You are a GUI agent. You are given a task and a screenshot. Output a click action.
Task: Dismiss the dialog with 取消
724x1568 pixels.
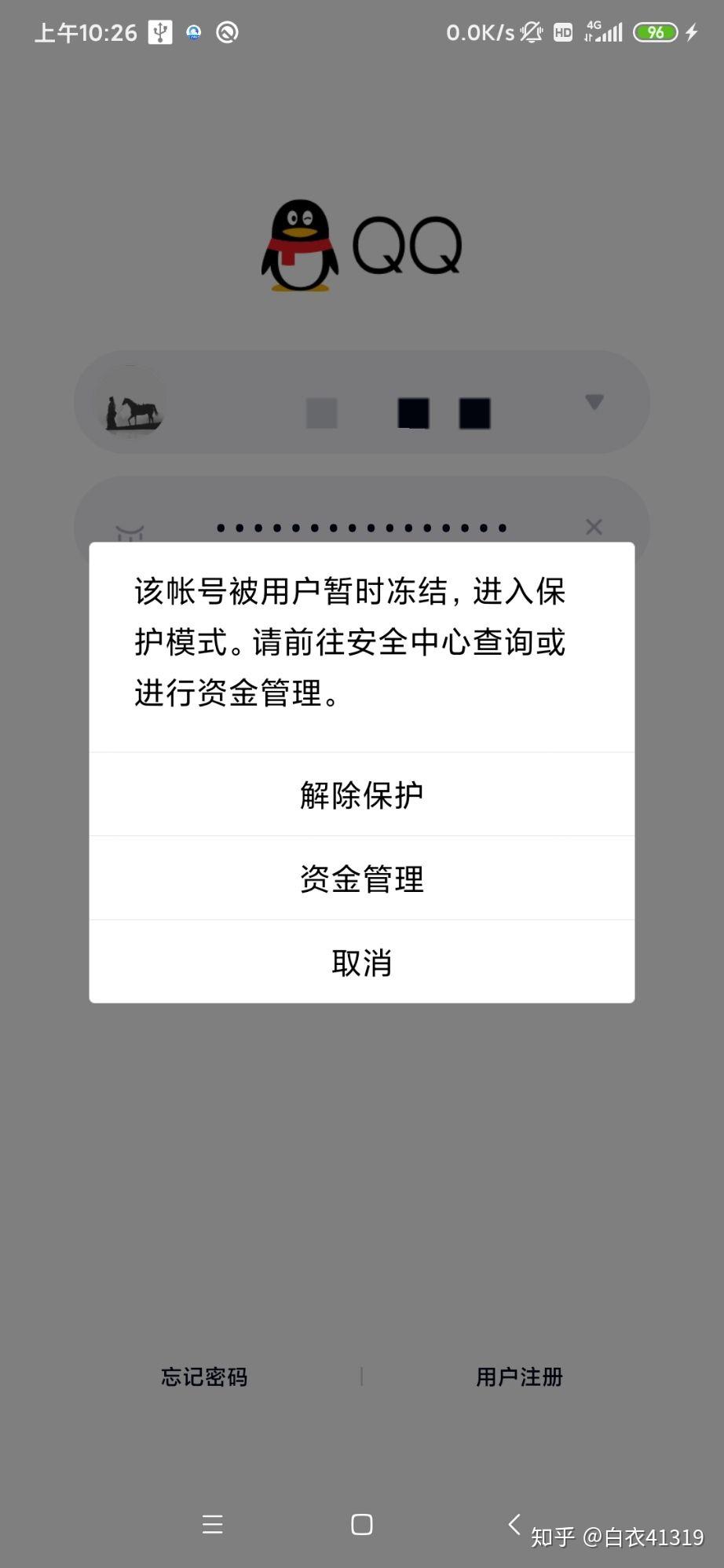(361, 962)
